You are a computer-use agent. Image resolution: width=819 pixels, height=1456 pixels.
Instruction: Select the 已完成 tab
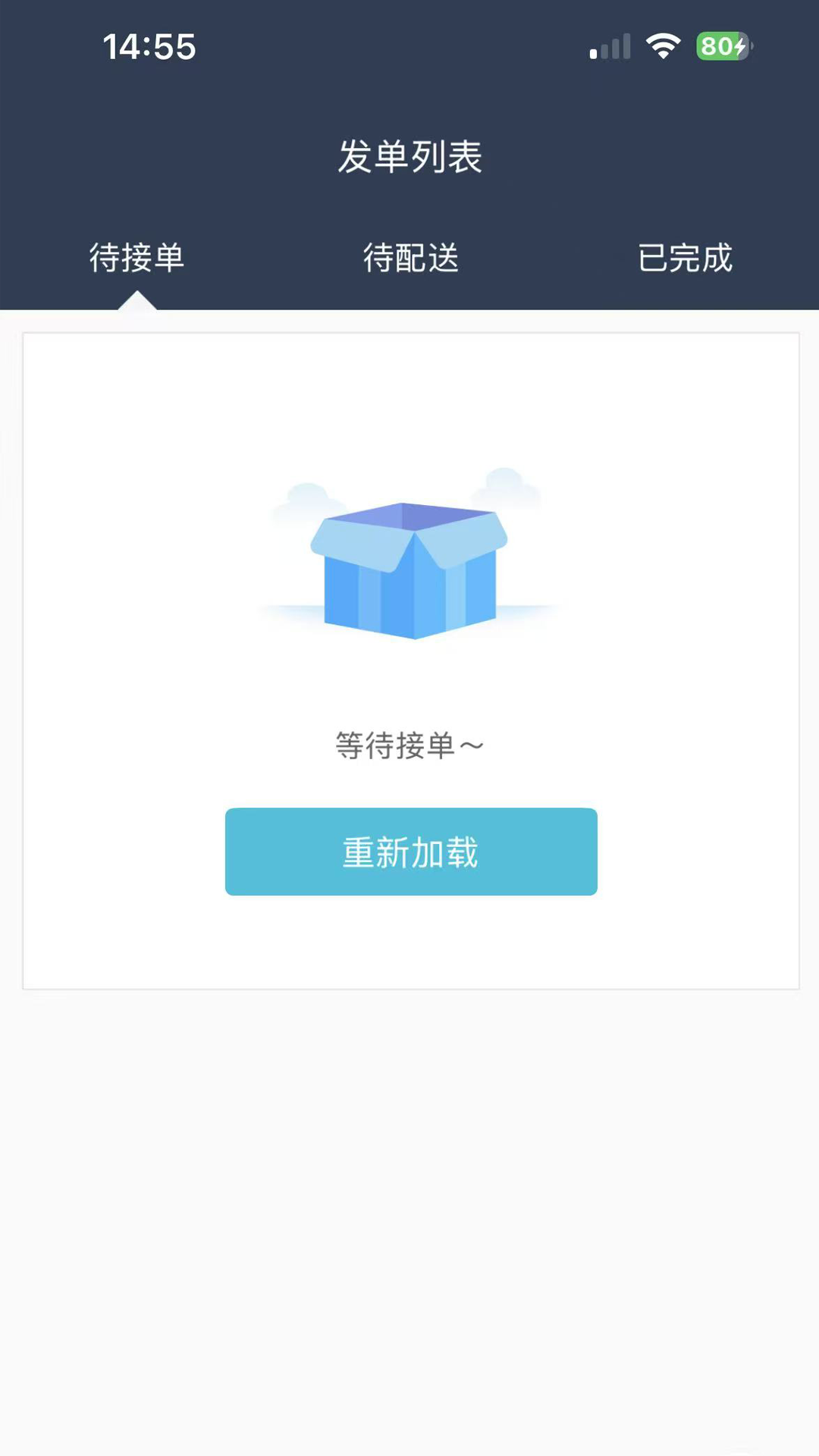point(685,258)
